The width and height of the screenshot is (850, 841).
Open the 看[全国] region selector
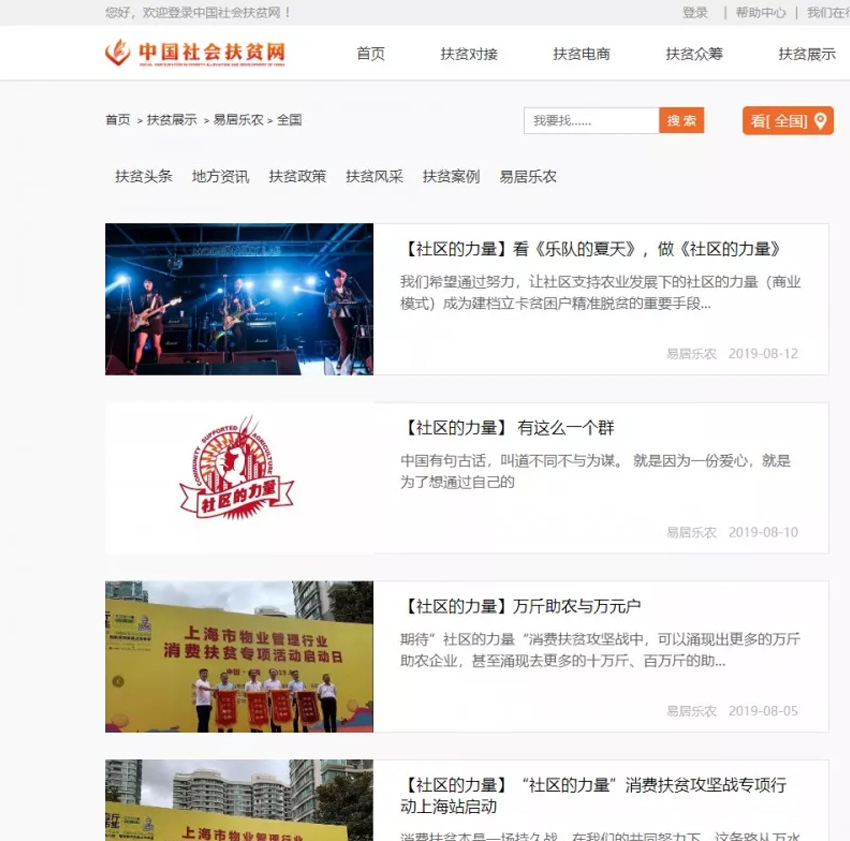point(788,121)
